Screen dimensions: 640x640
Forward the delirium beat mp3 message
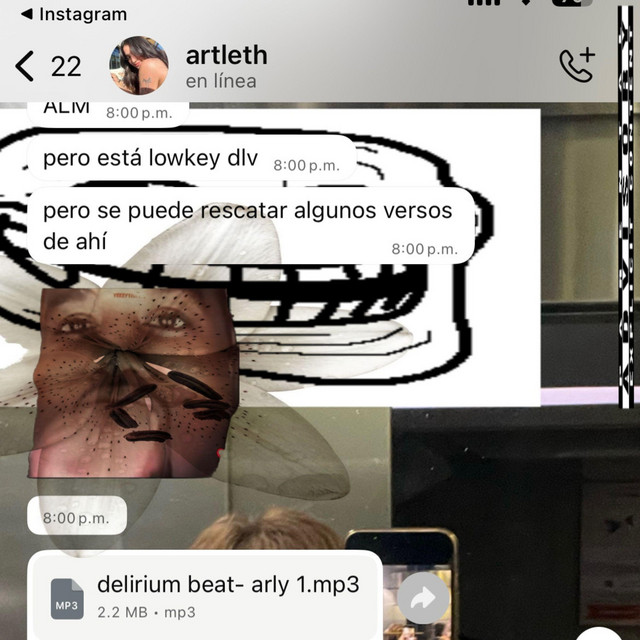tap(423, 599)
